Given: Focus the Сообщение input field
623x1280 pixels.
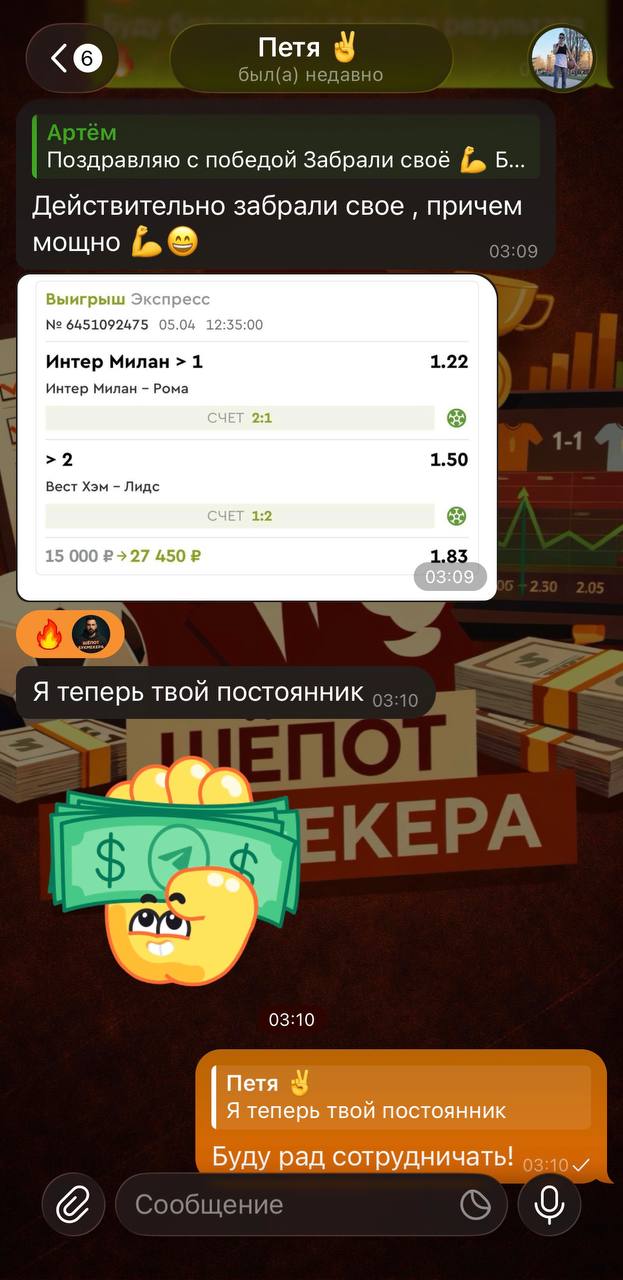Looking at the screenshot, I should (x=290, y=1205).
